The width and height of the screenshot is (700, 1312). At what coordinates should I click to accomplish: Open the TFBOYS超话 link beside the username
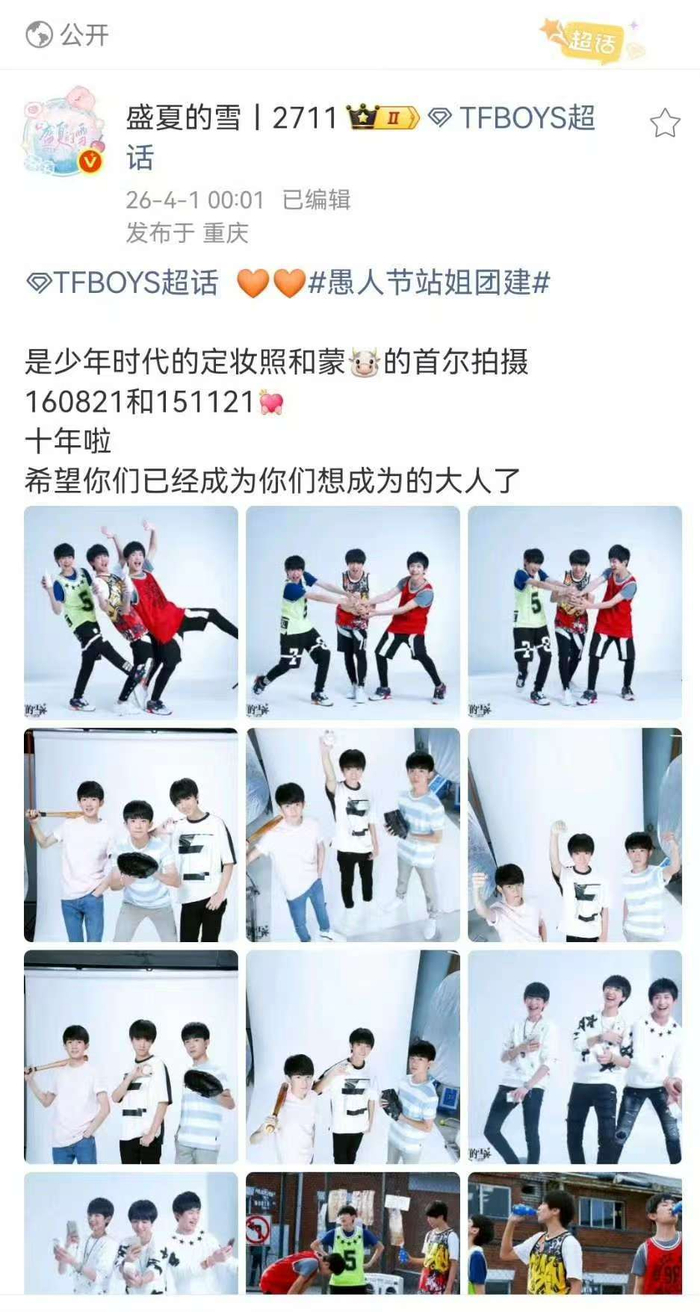point(512,118)
